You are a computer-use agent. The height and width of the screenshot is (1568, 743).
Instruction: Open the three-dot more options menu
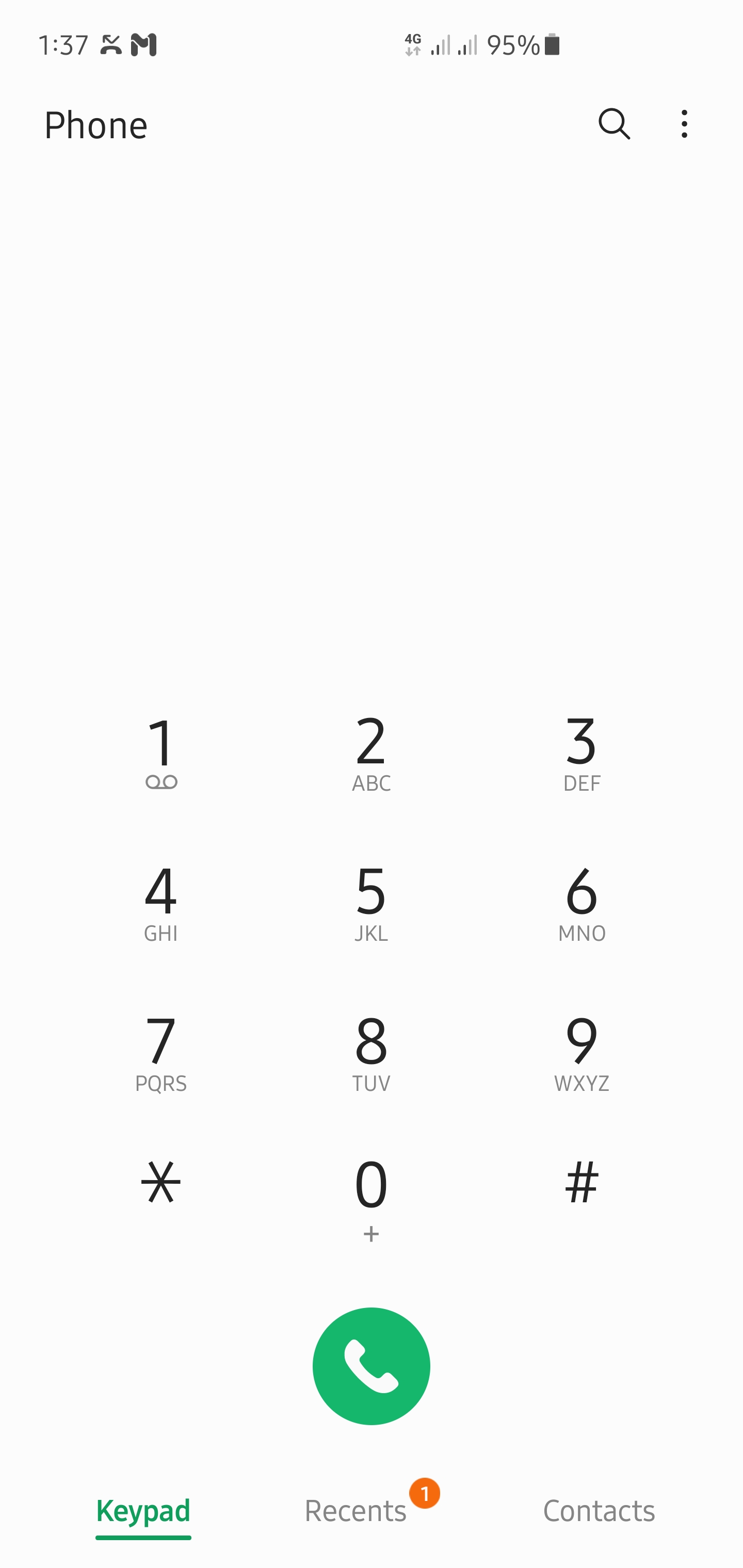[683, 125]
